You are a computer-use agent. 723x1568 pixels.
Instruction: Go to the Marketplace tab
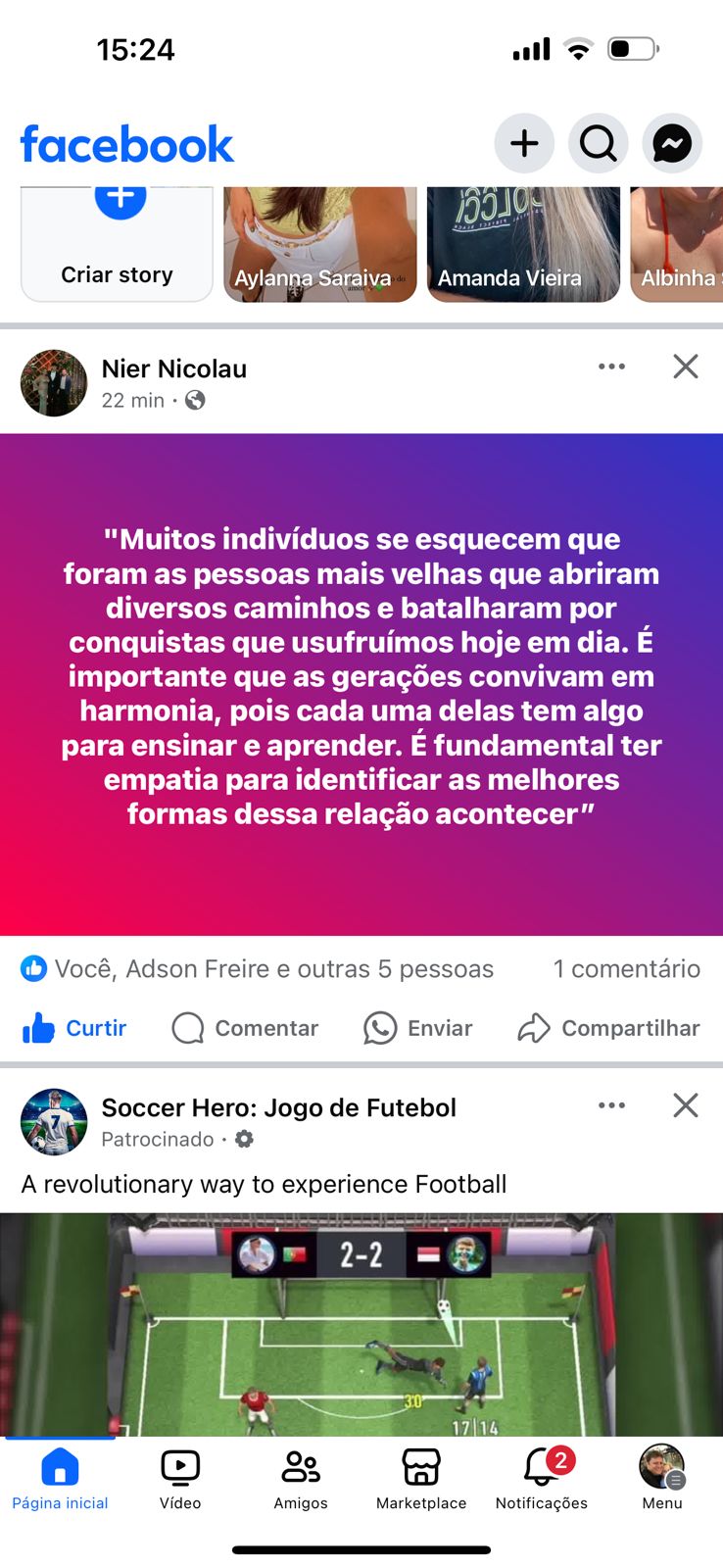421,1478
